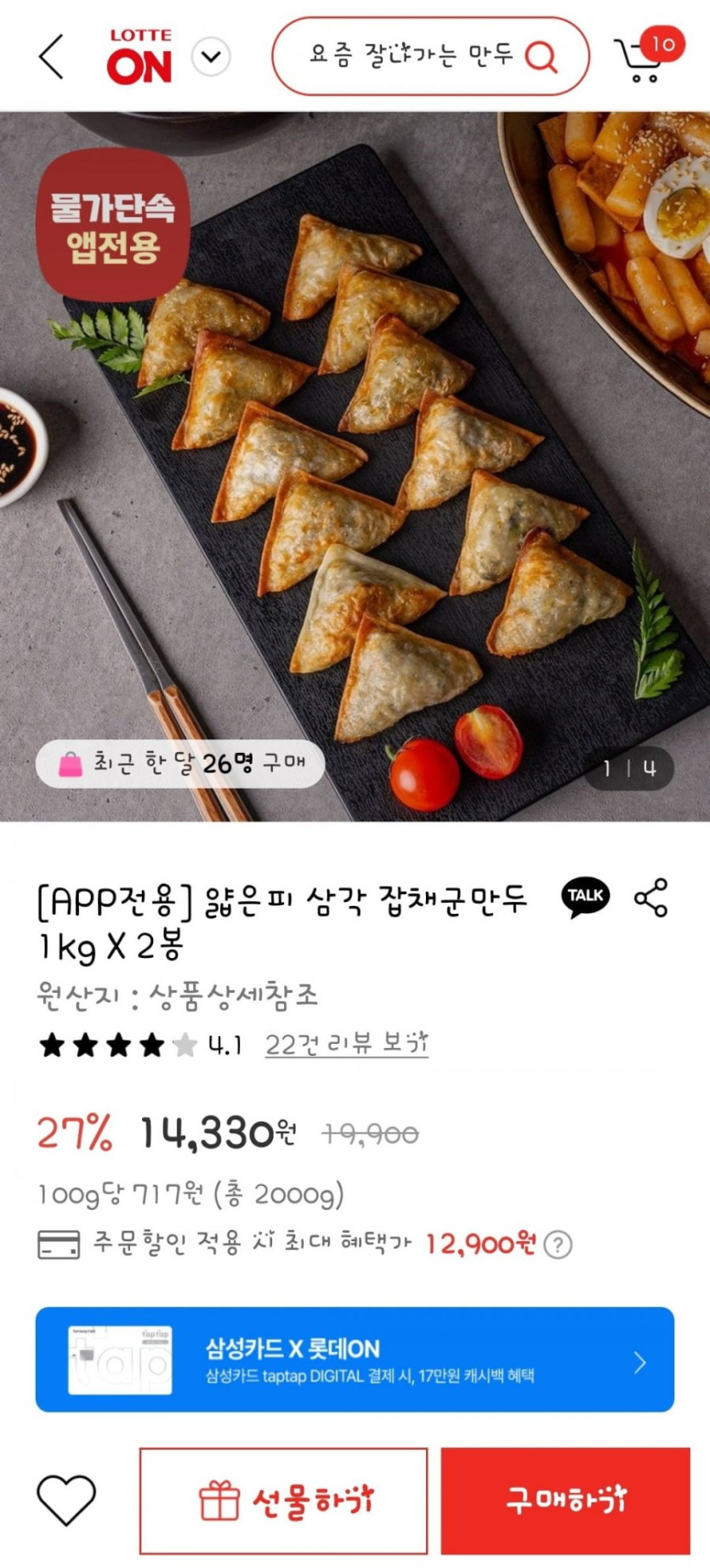Share product via KakaoTalk icon
Viewport: 710px width, 1568px height.
[x=585, y=897]
